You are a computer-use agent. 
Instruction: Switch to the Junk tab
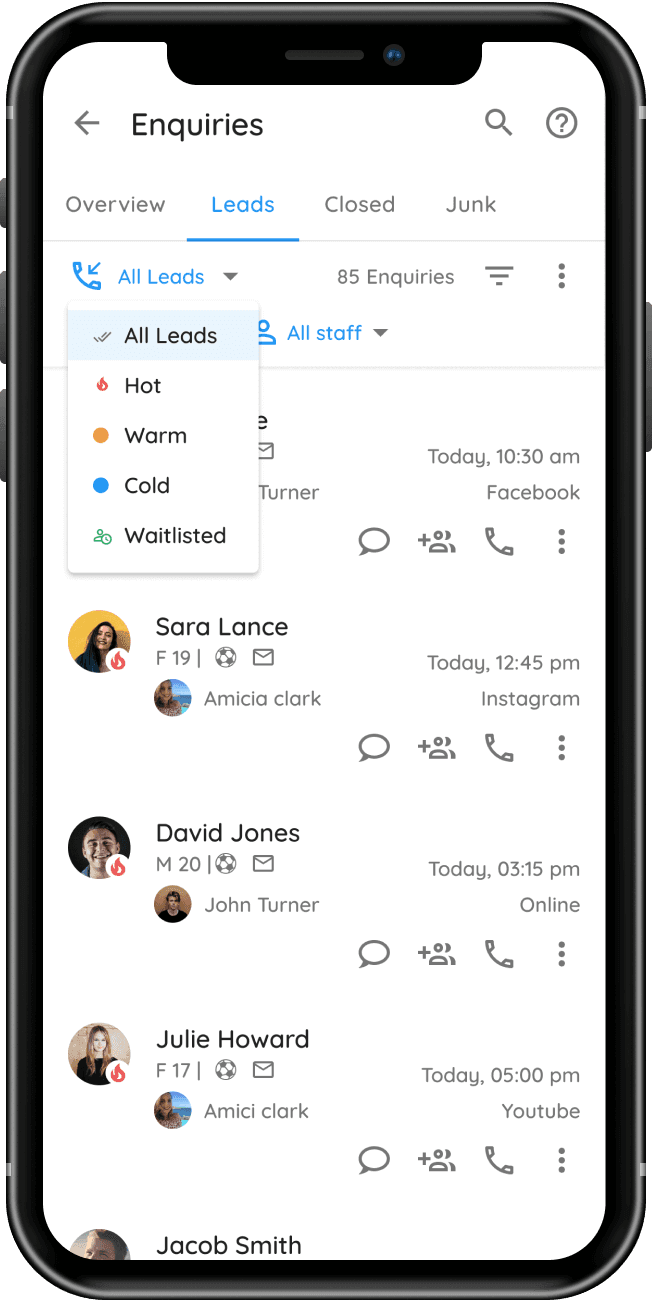click(471, 204)
